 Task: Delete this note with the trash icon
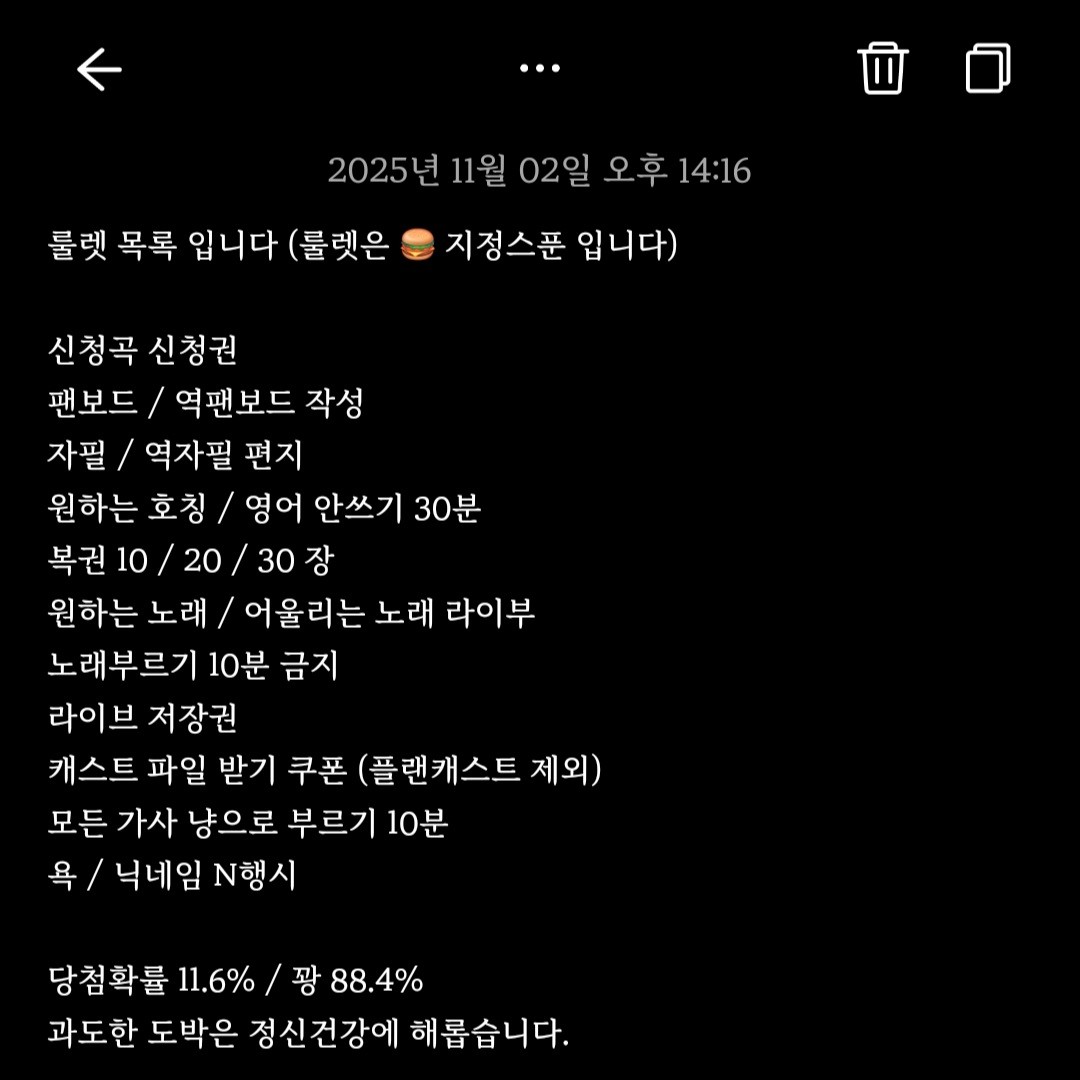pyautogui.click(x=882, y=69)
